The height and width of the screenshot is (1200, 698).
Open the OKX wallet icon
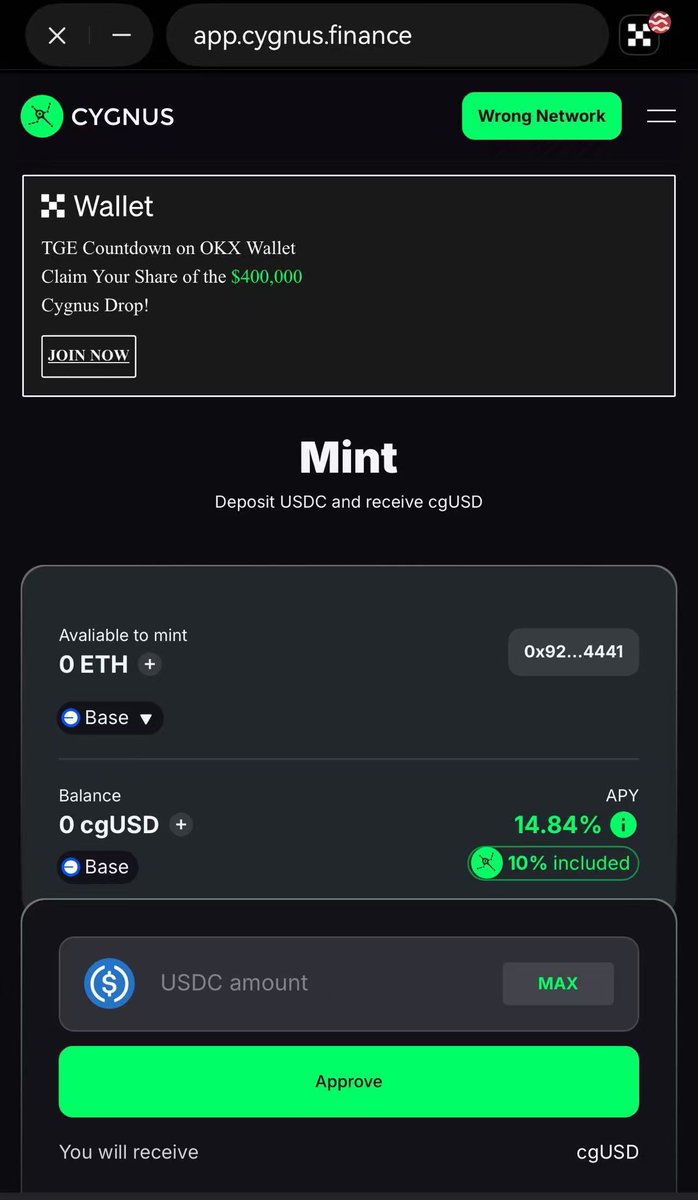639,36
